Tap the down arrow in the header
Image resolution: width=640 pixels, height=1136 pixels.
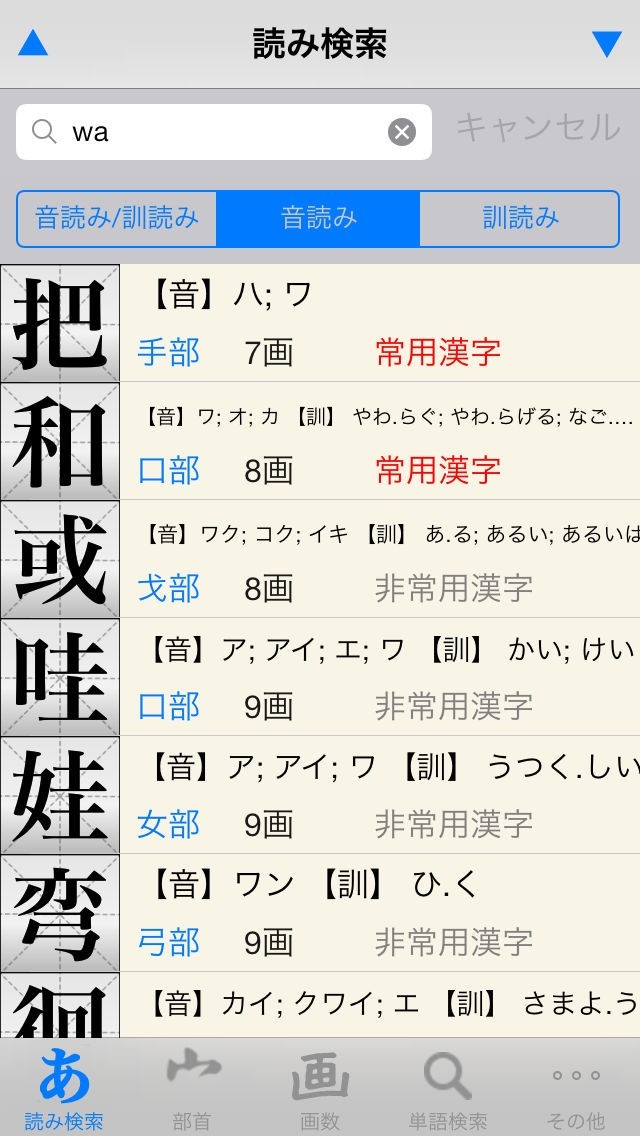coord(606,43)
